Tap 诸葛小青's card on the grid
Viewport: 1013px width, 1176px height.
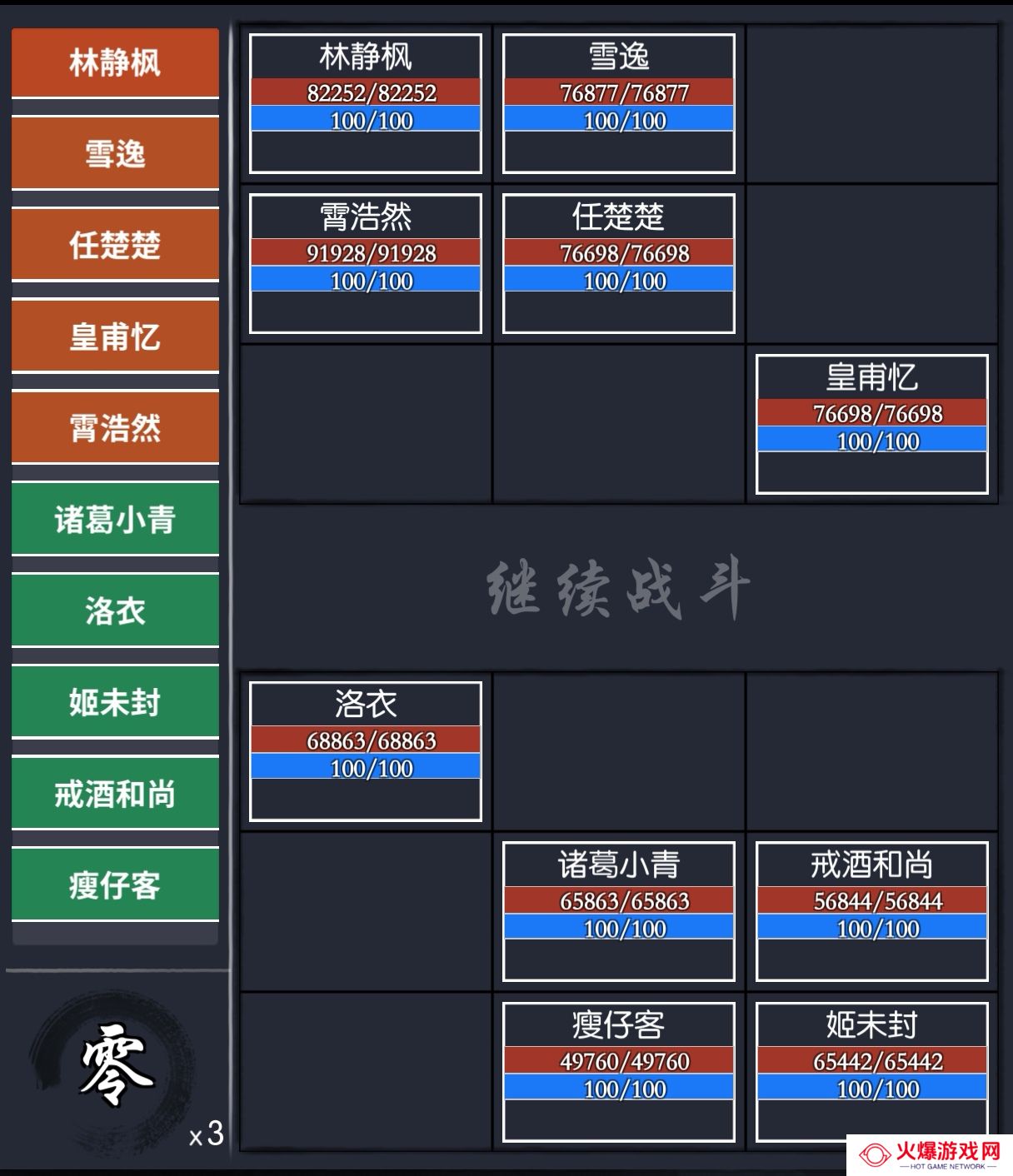tap(619, 911)
